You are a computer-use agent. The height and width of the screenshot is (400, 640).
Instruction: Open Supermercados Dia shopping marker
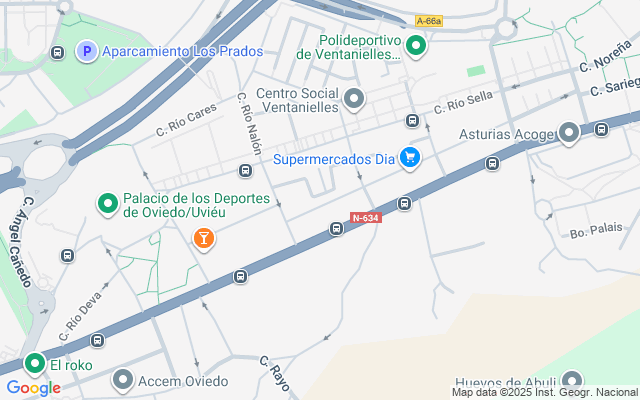[x=409, y=157]
